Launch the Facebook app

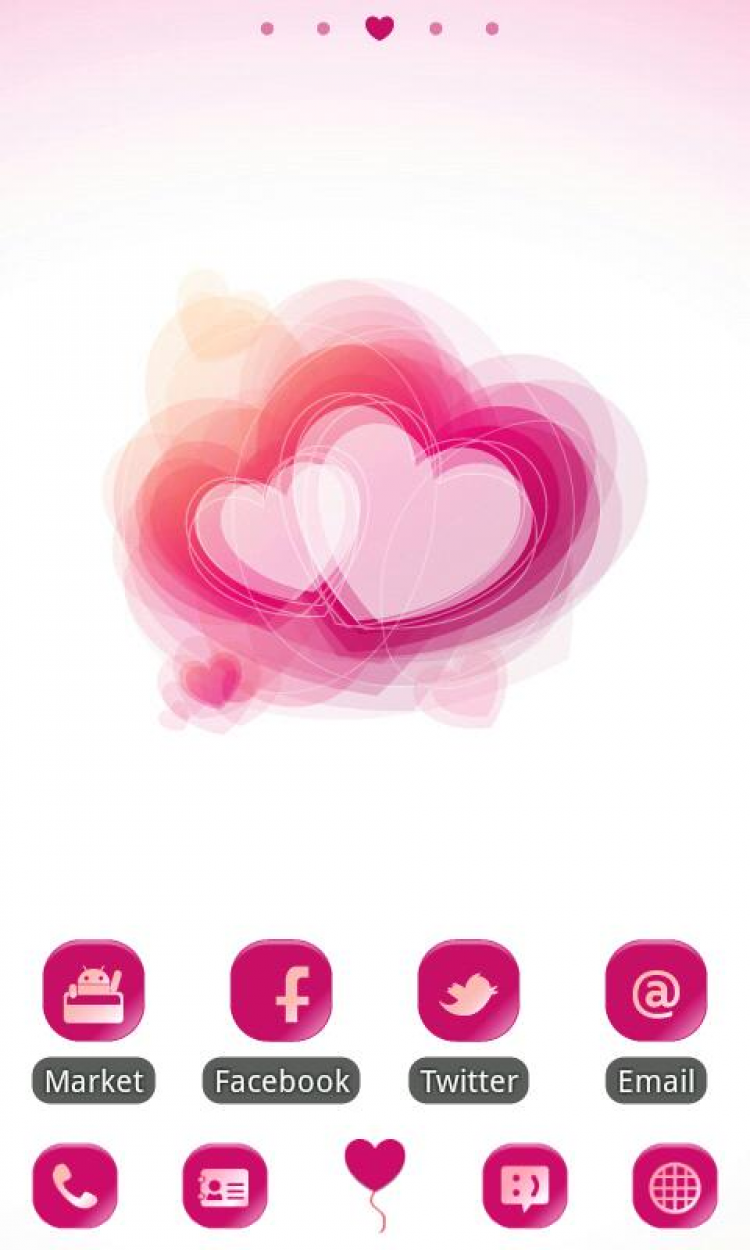click(281, 991)
